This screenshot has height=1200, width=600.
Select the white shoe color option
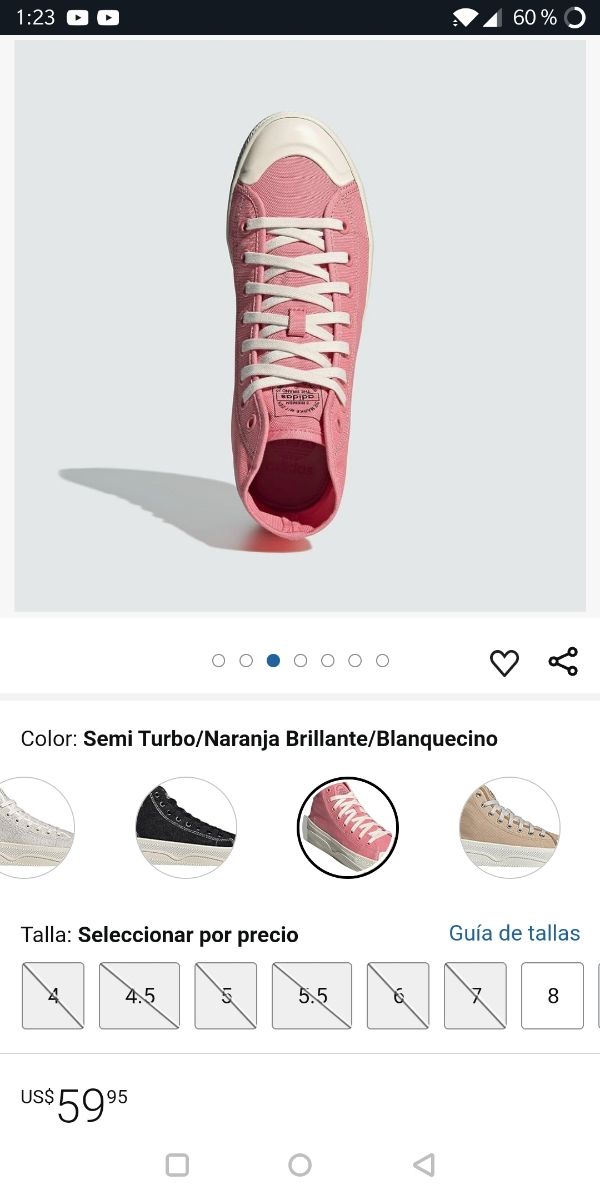[x=30, y=828]
